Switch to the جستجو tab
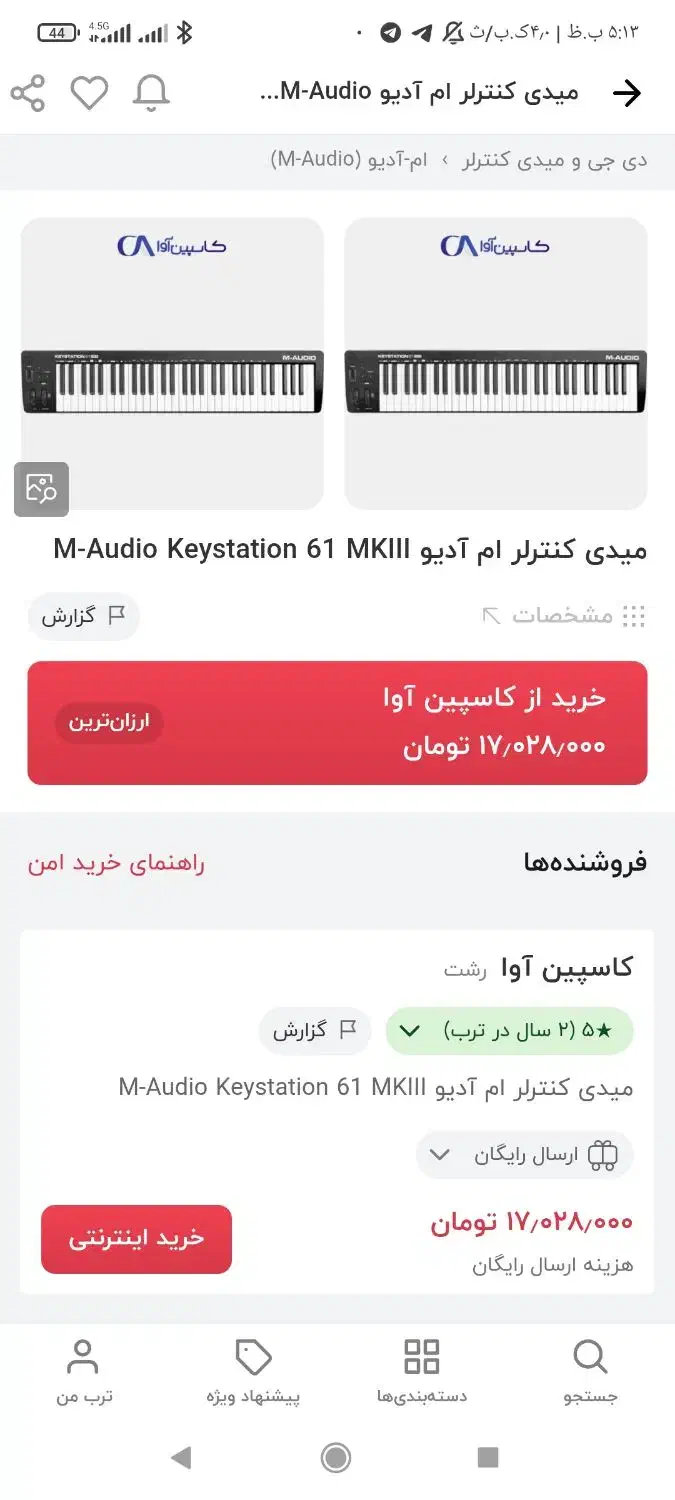This screenshot has height=1500, width=675. tap(590, 1372)
